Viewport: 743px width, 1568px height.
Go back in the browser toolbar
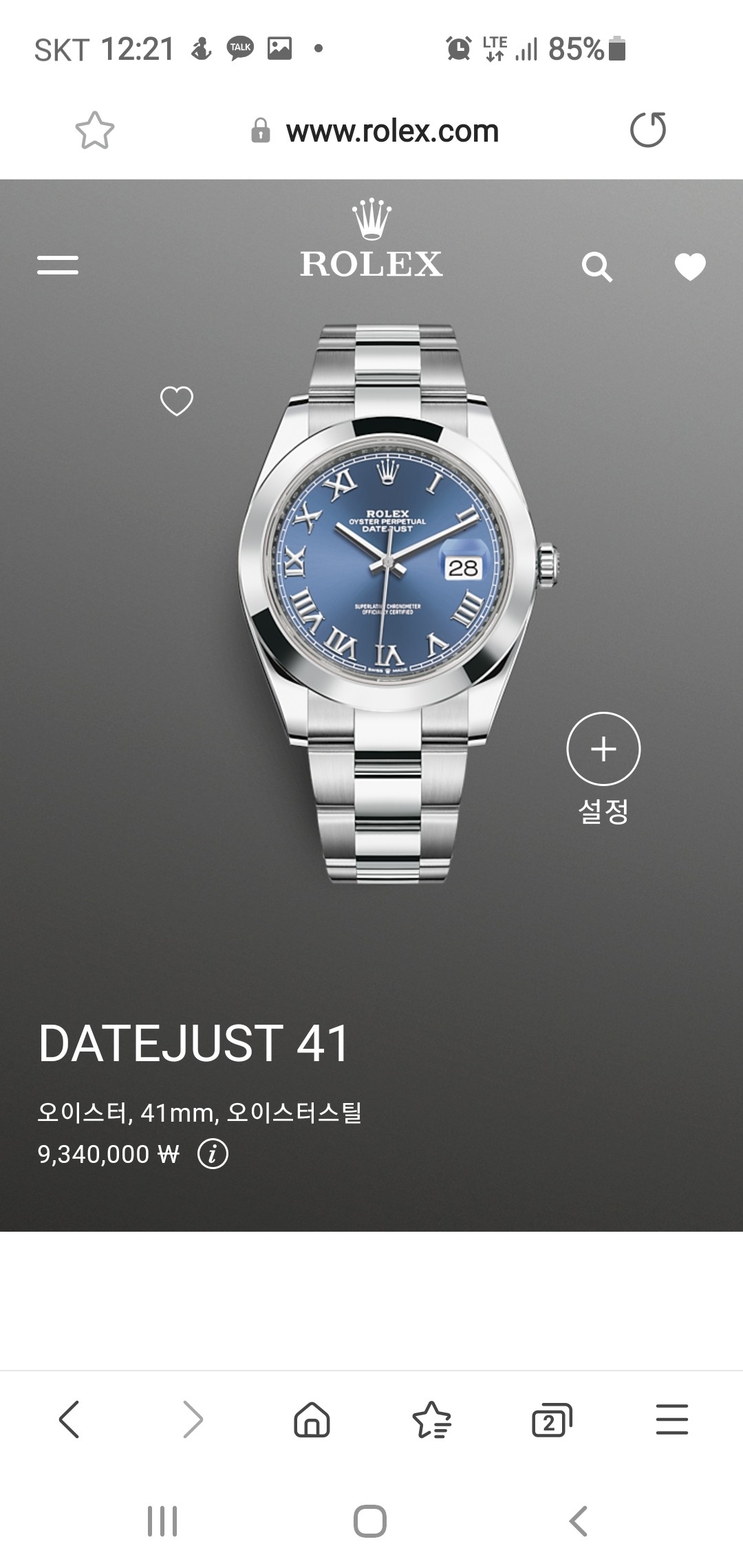click(69, 1419)
